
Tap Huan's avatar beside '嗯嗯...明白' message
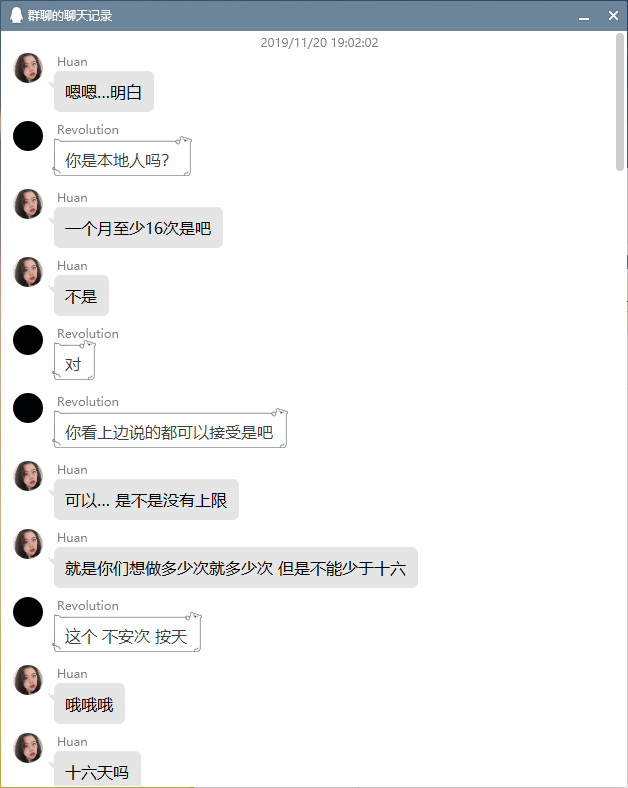[28, 68]
